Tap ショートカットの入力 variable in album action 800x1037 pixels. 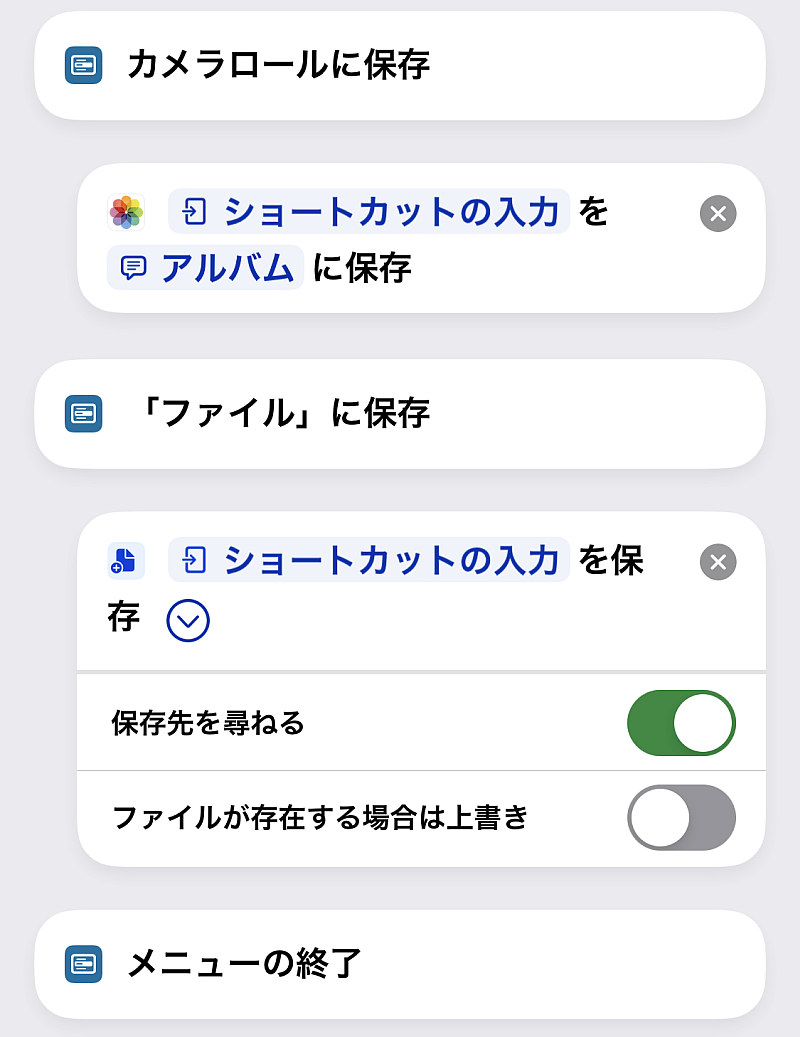(x=370, y=212)
